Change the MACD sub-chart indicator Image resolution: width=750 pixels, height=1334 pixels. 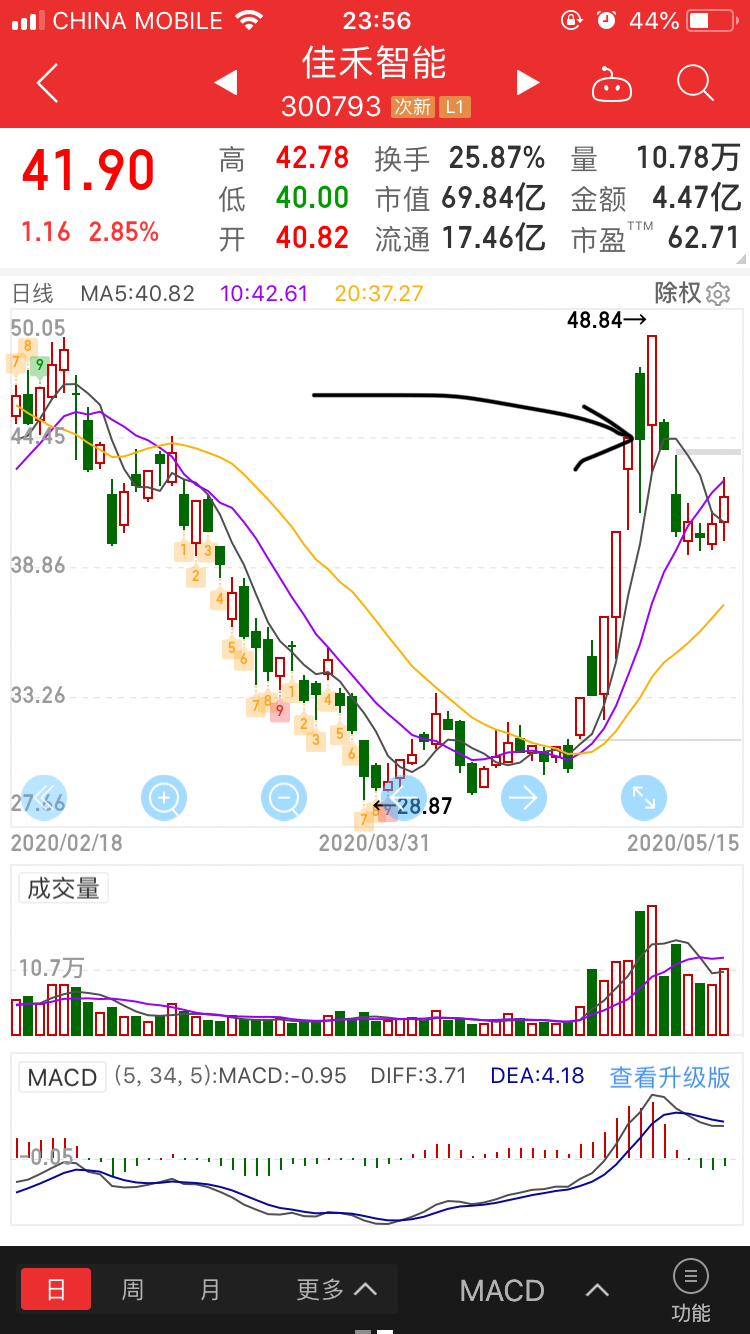coord(62,1077)
